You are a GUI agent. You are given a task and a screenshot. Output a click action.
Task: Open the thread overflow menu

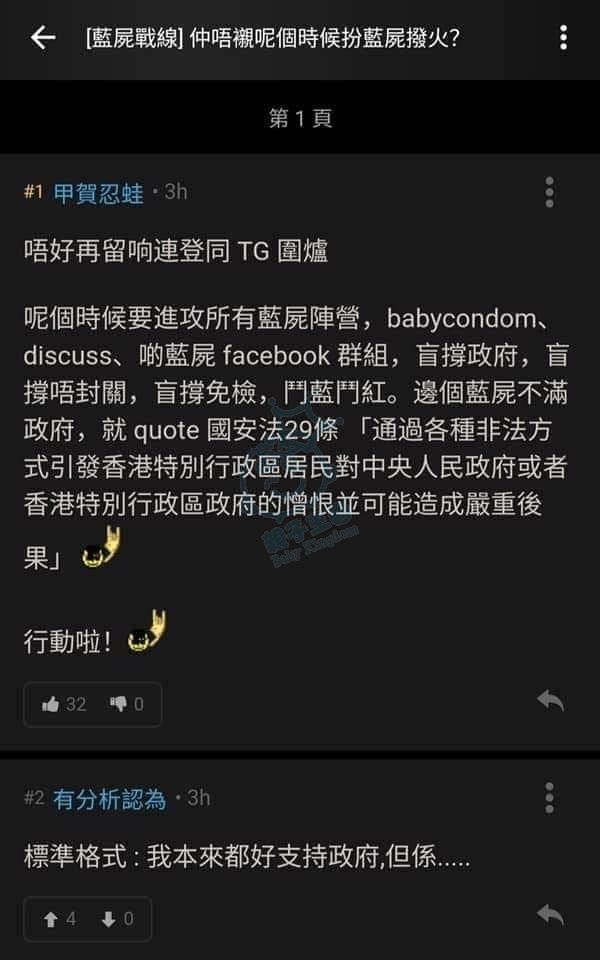pos(563,38)
